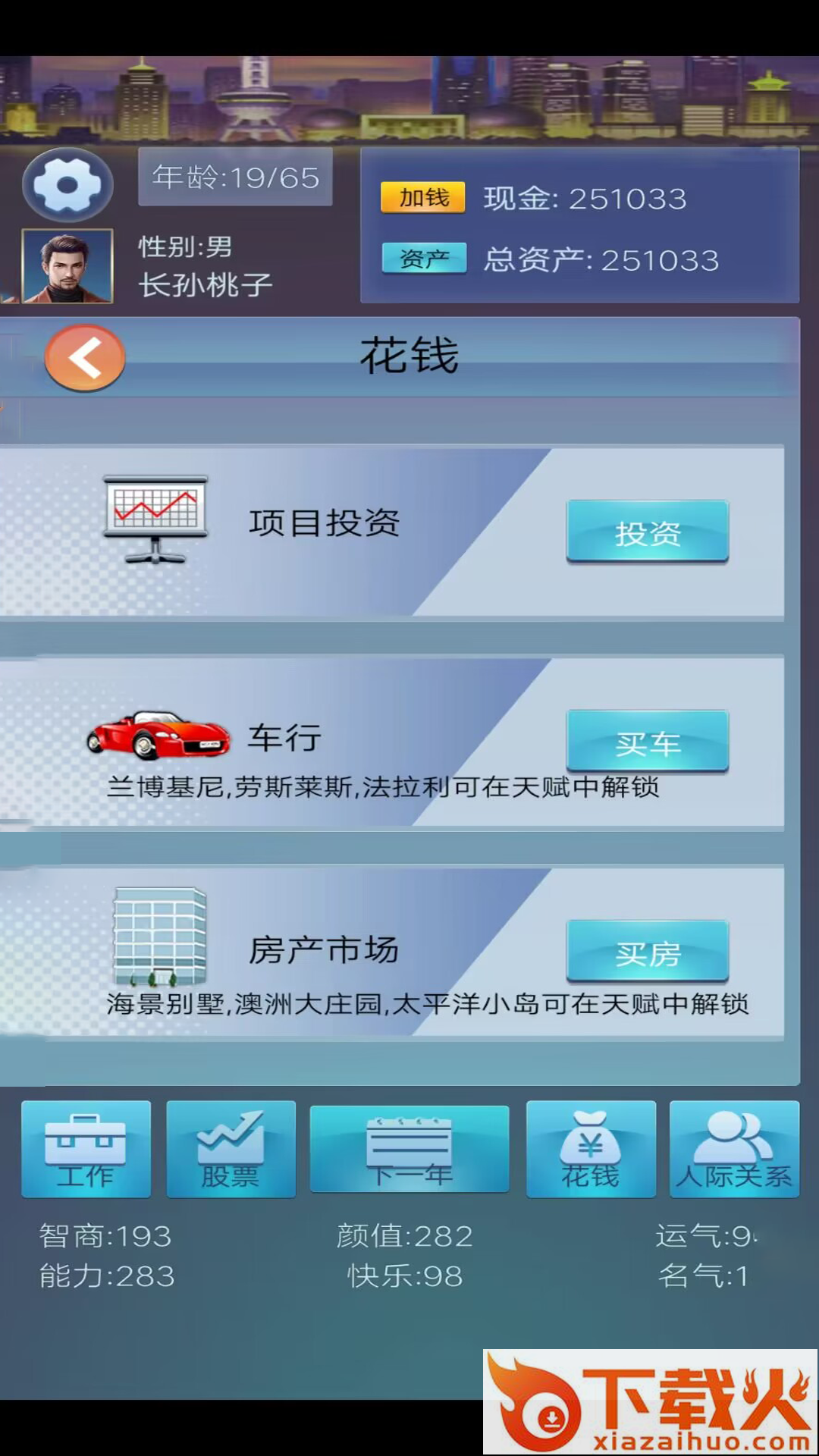Switch to the 工作 work tab

click(86, 1149)
